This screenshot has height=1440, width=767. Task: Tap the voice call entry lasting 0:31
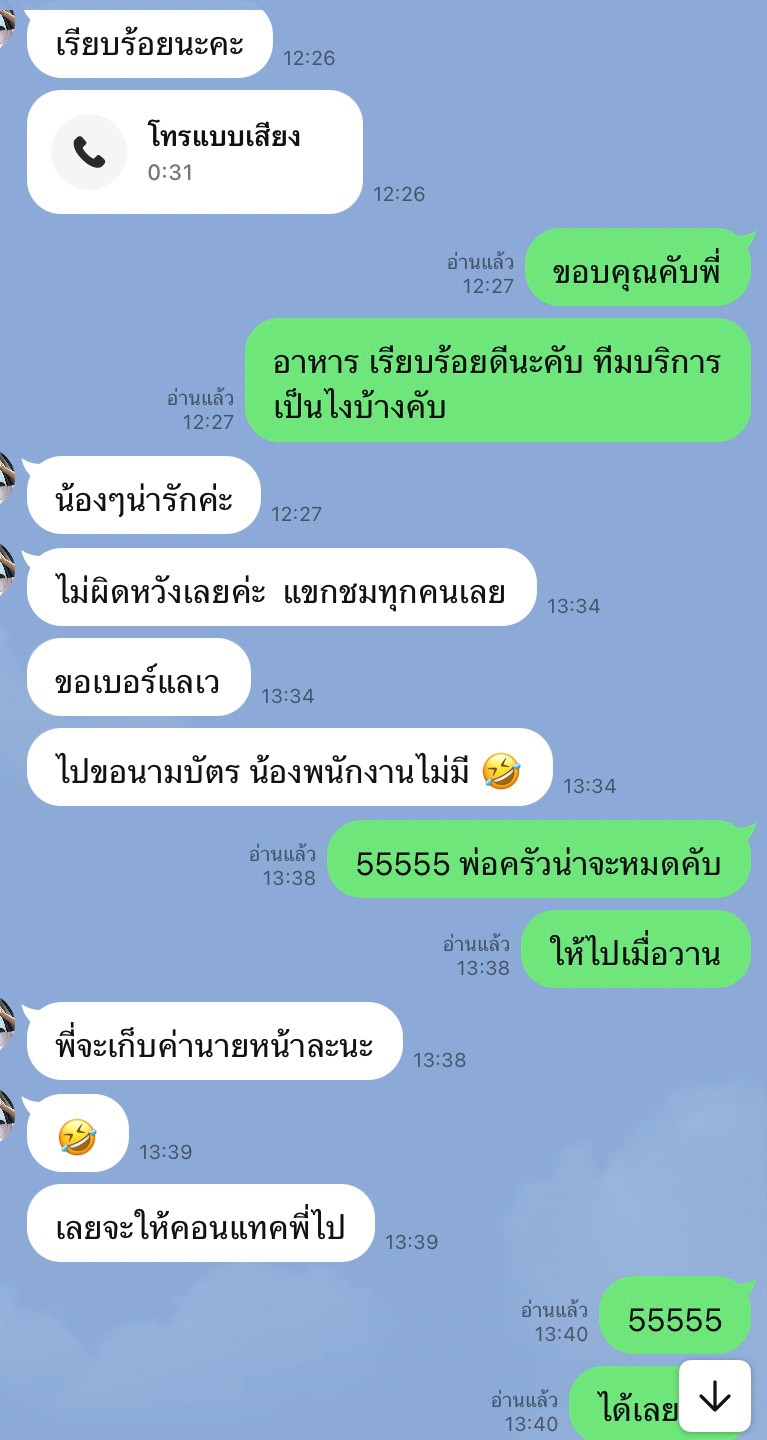click(x=194, y=152)
